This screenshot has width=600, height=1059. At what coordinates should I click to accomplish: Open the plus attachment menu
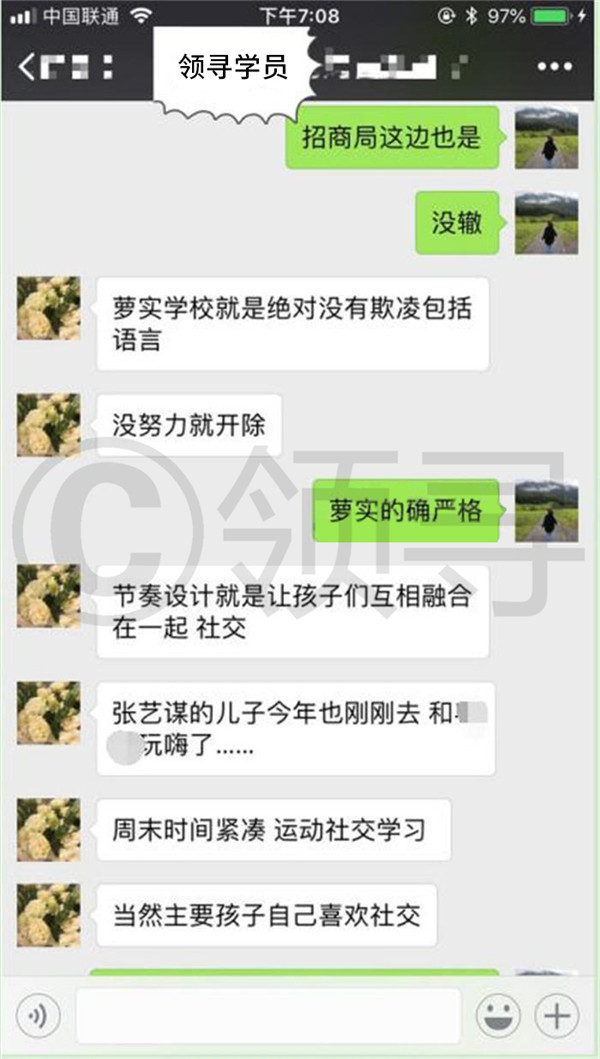click(557, 1015)
